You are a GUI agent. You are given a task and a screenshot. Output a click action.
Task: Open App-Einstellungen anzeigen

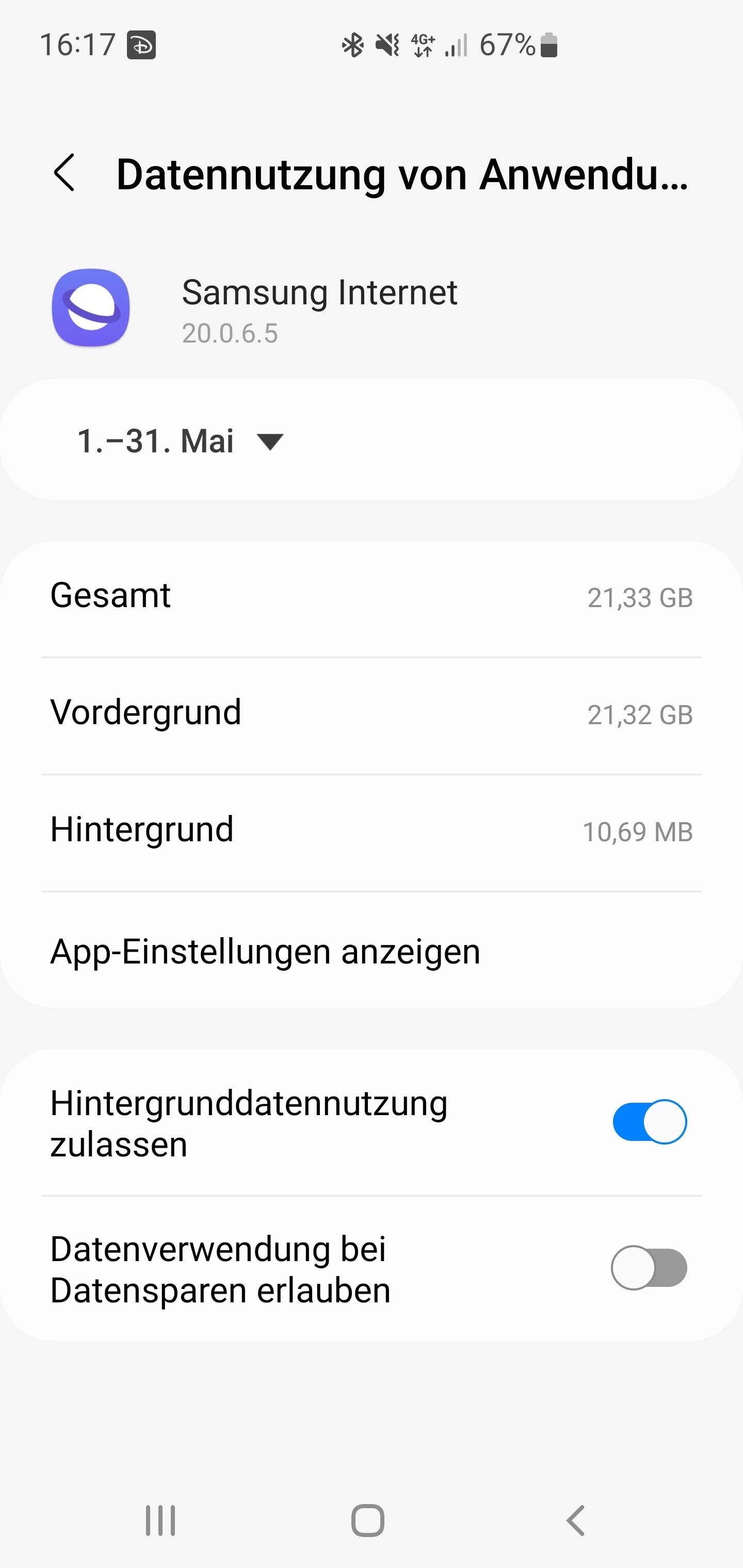click(x=266, y=952)
